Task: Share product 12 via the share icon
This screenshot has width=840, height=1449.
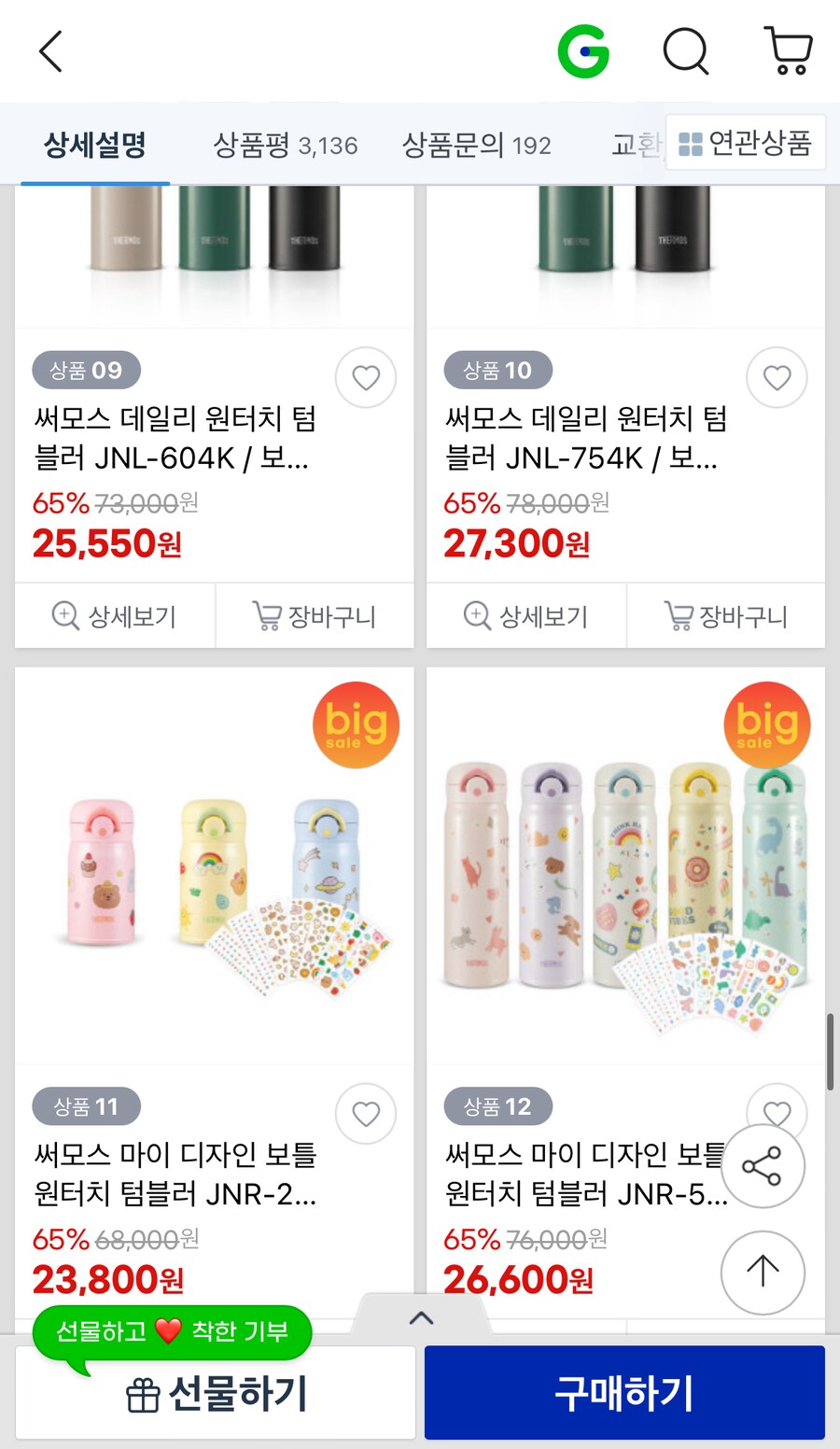Action: (x=763, y=1165)
